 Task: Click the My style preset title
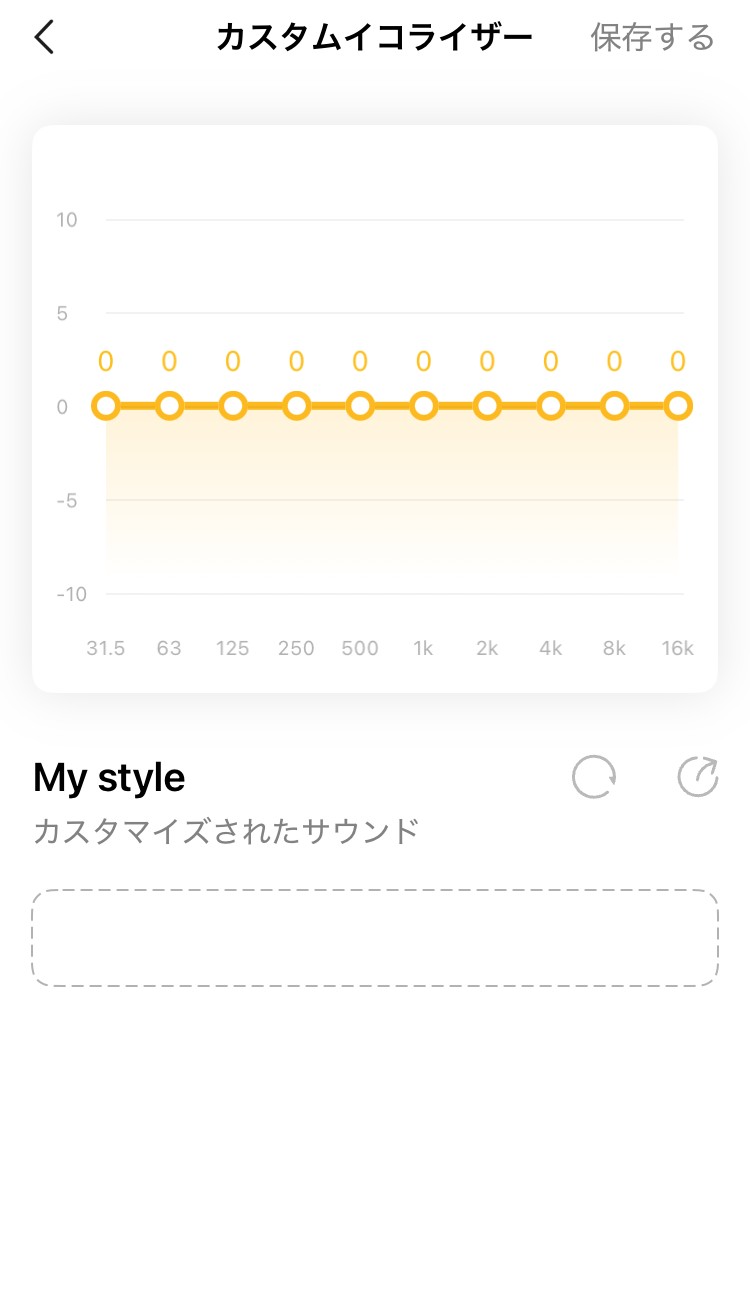click(109, 776)
